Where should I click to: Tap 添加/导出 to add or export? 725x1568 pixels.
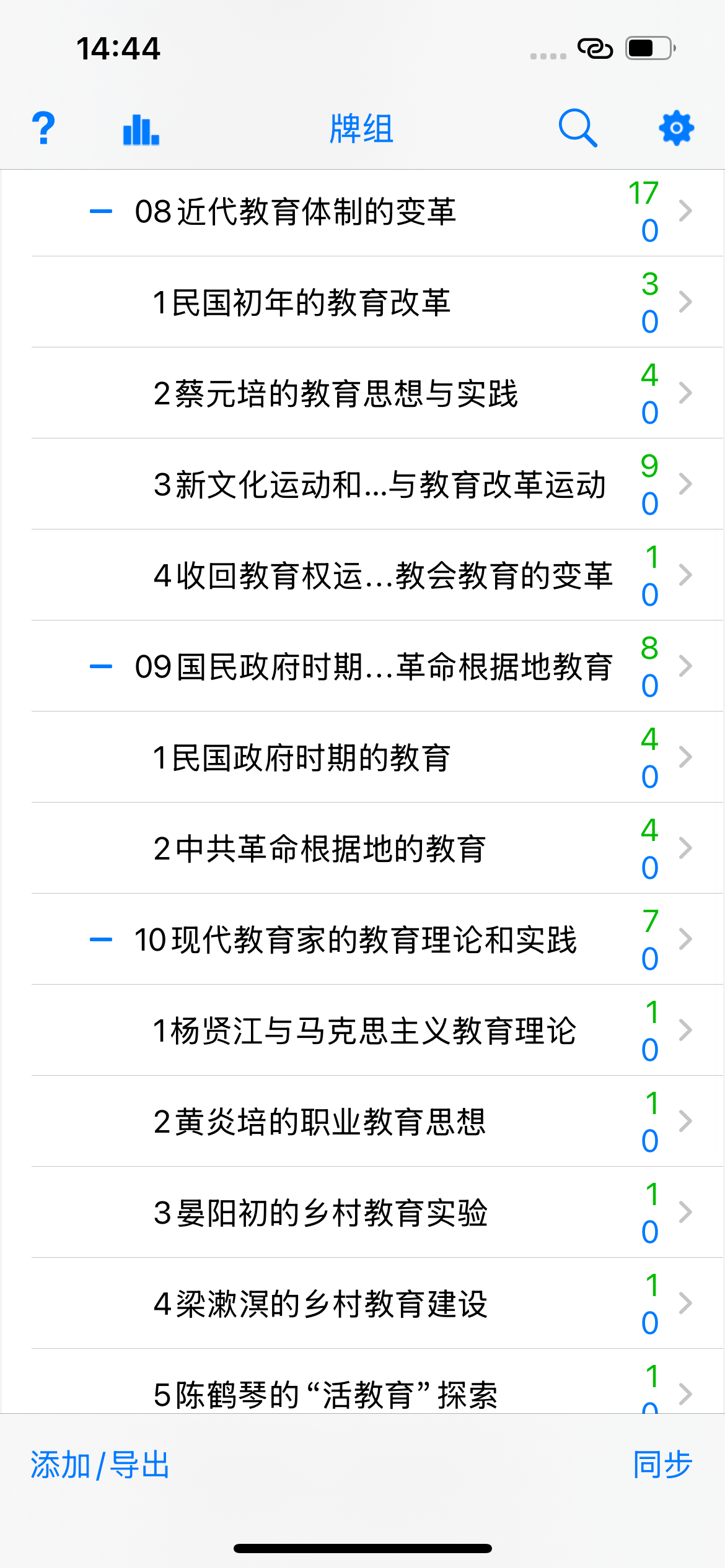coord(100,1465)
